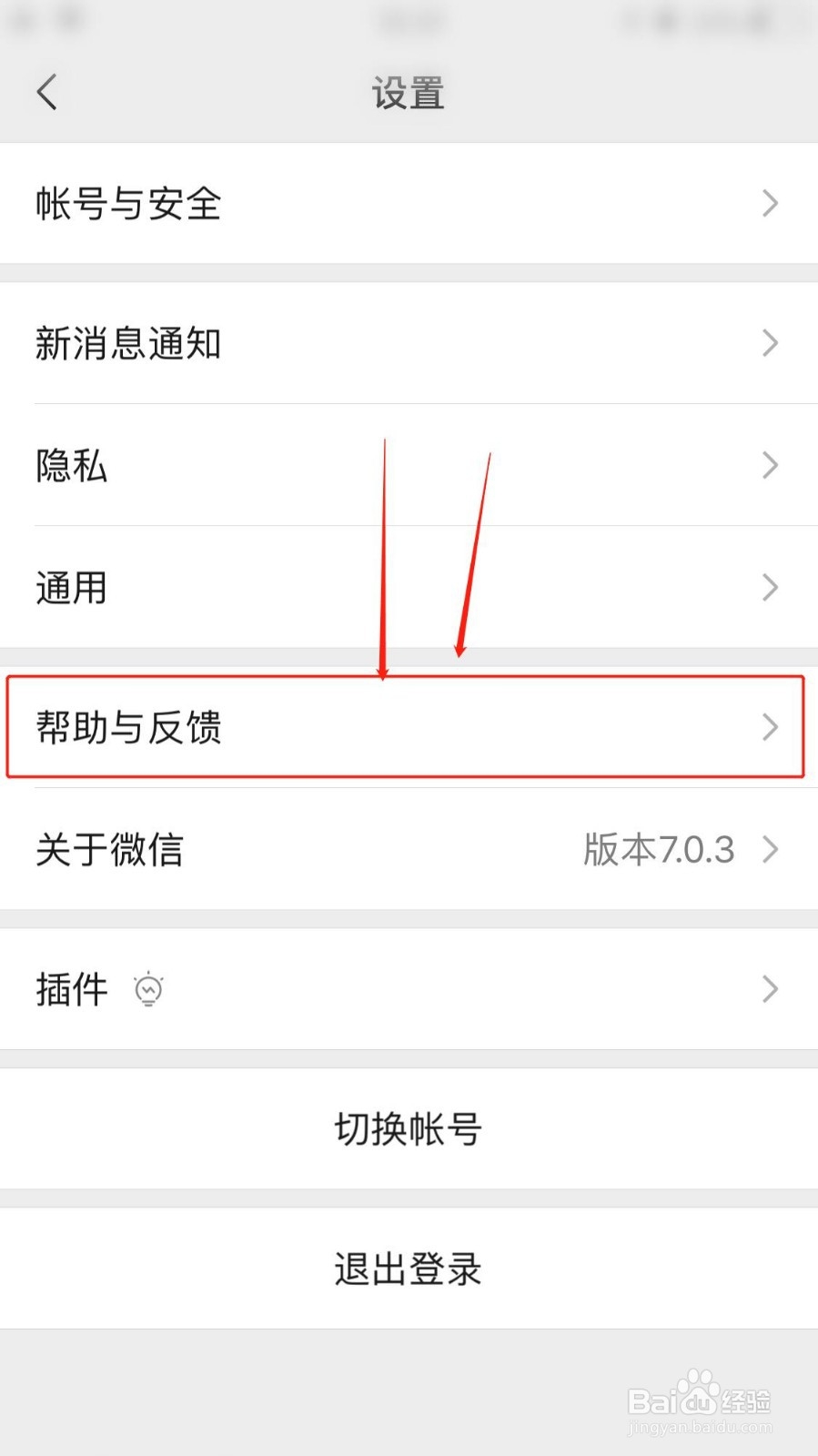Tap the chevron next to 帐号与安全
The height and width of the screenshot is (1456, 818).
click(770, 204)
